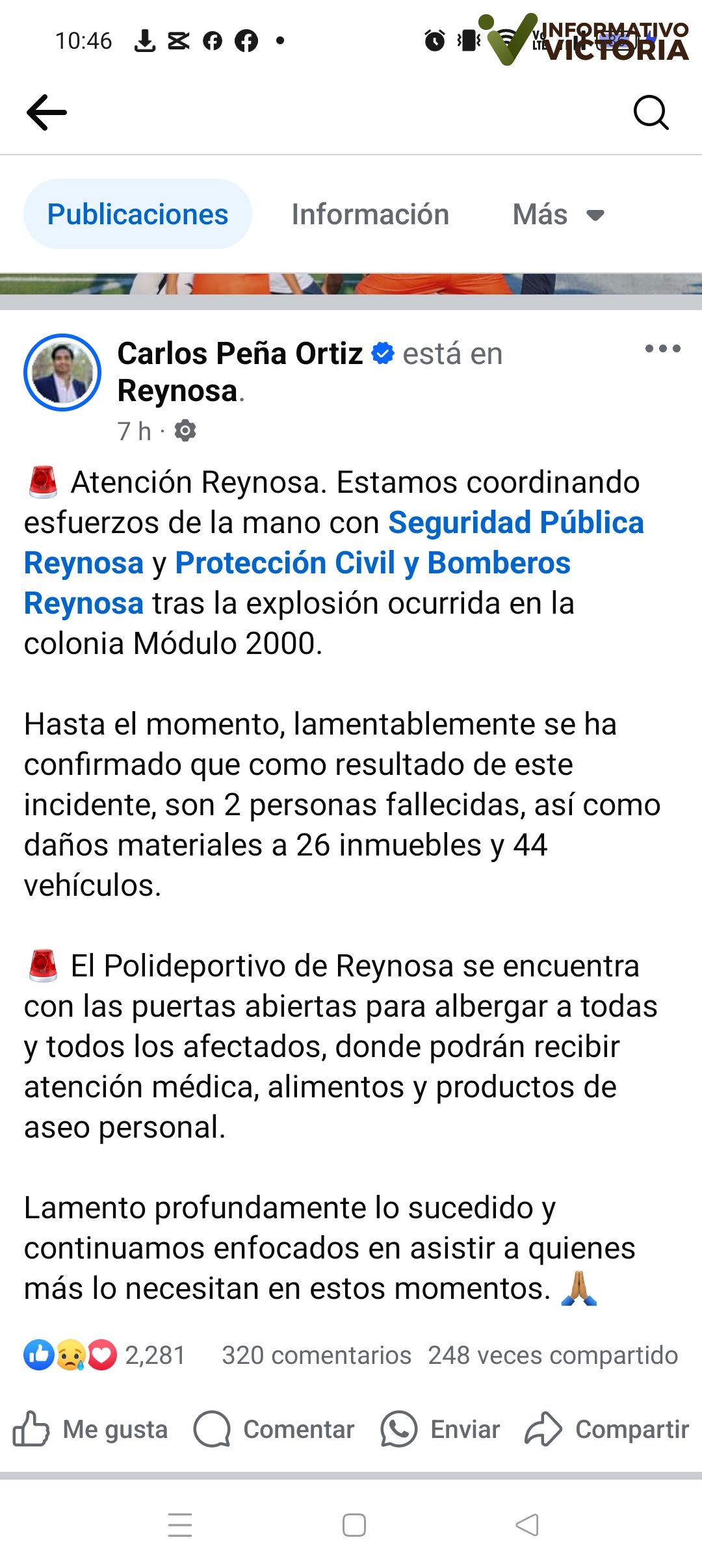Like the post with Me gusta
The width and height of the screenshot is (702, 1568).
tap(90, 1430)
